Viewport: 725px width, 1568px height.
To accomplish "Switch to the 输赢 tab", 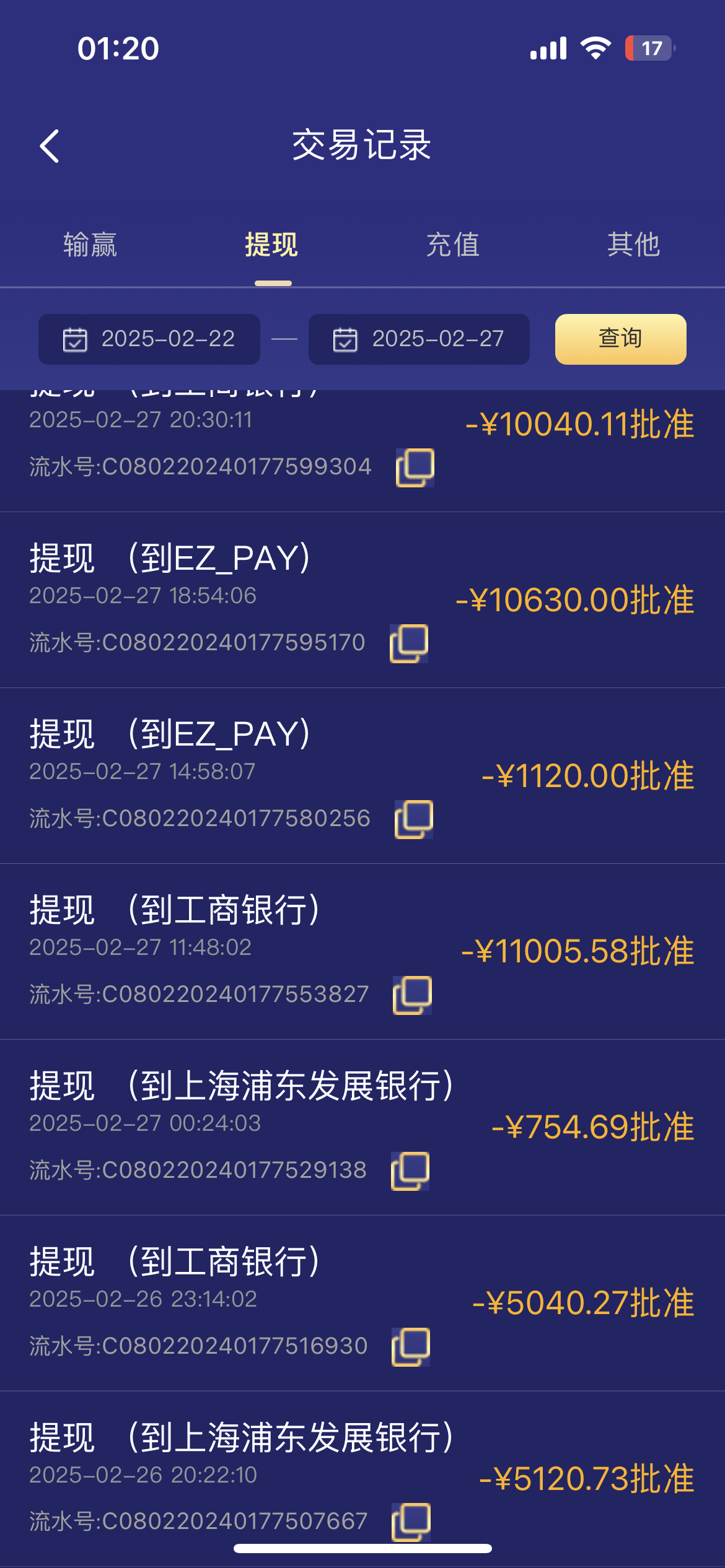I will [x=90, y=245].
